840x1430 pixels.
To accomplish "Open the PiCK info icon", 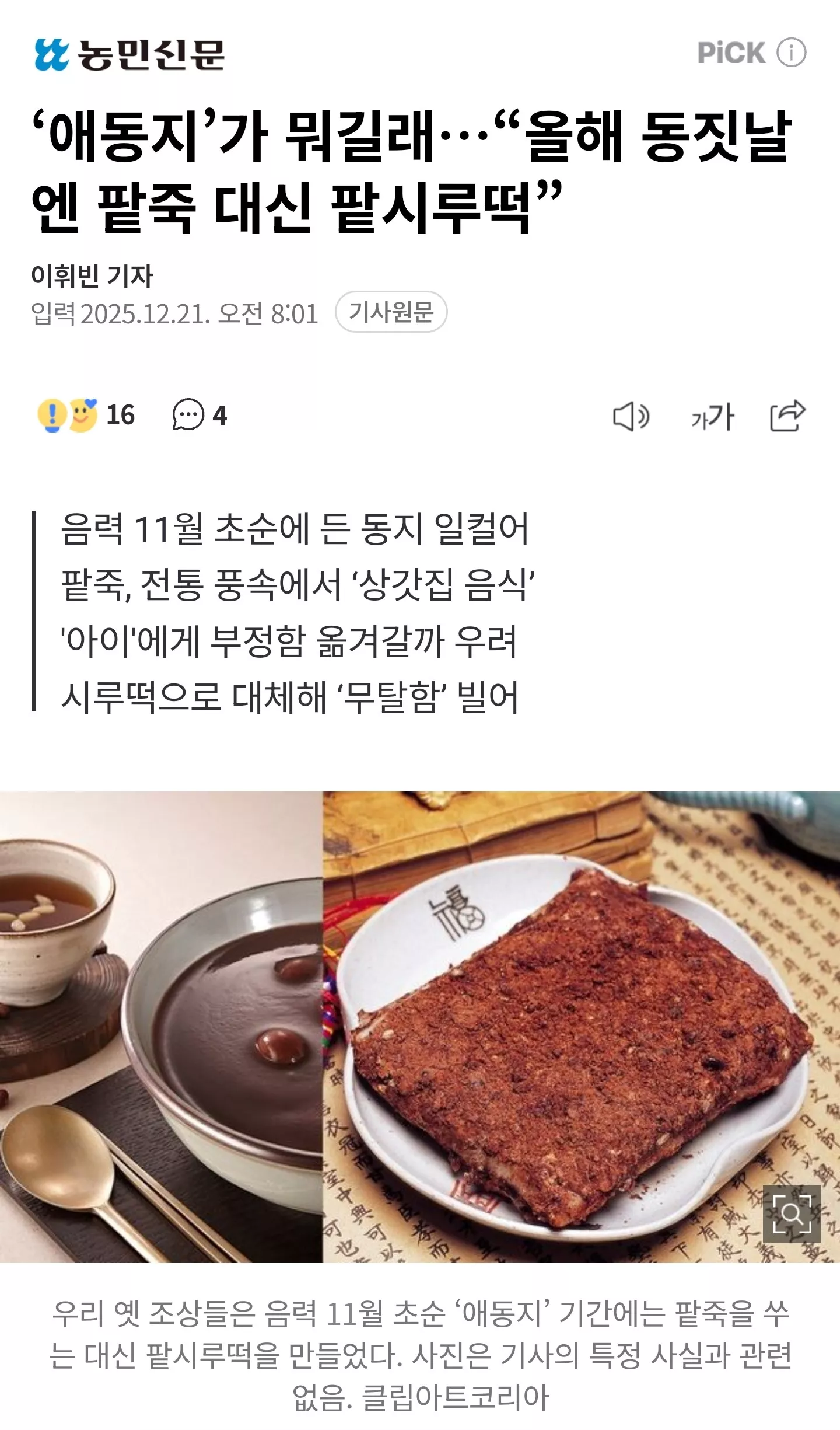I will point(791,53).
